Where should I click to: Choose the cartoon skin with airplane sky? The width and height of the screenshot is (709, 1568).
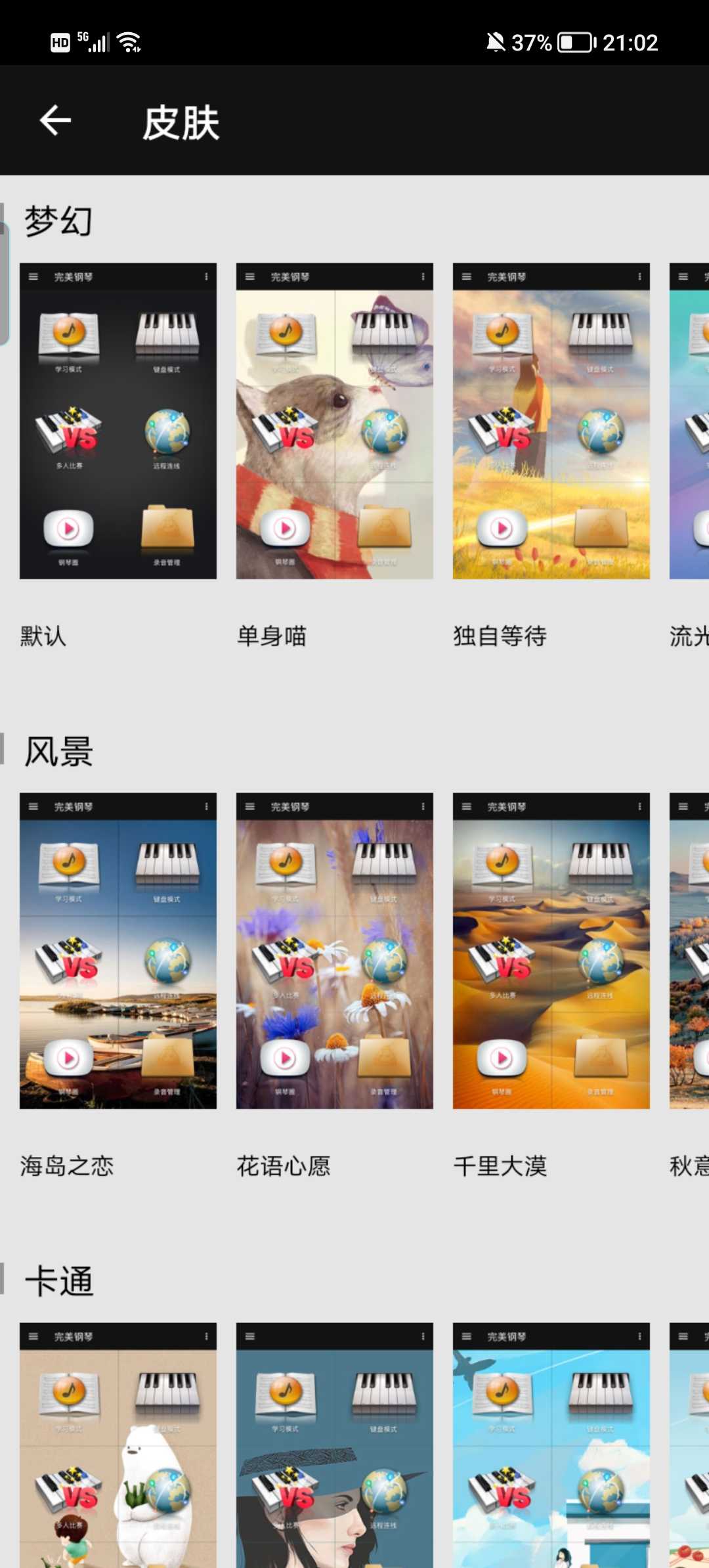coord(551,1445)
